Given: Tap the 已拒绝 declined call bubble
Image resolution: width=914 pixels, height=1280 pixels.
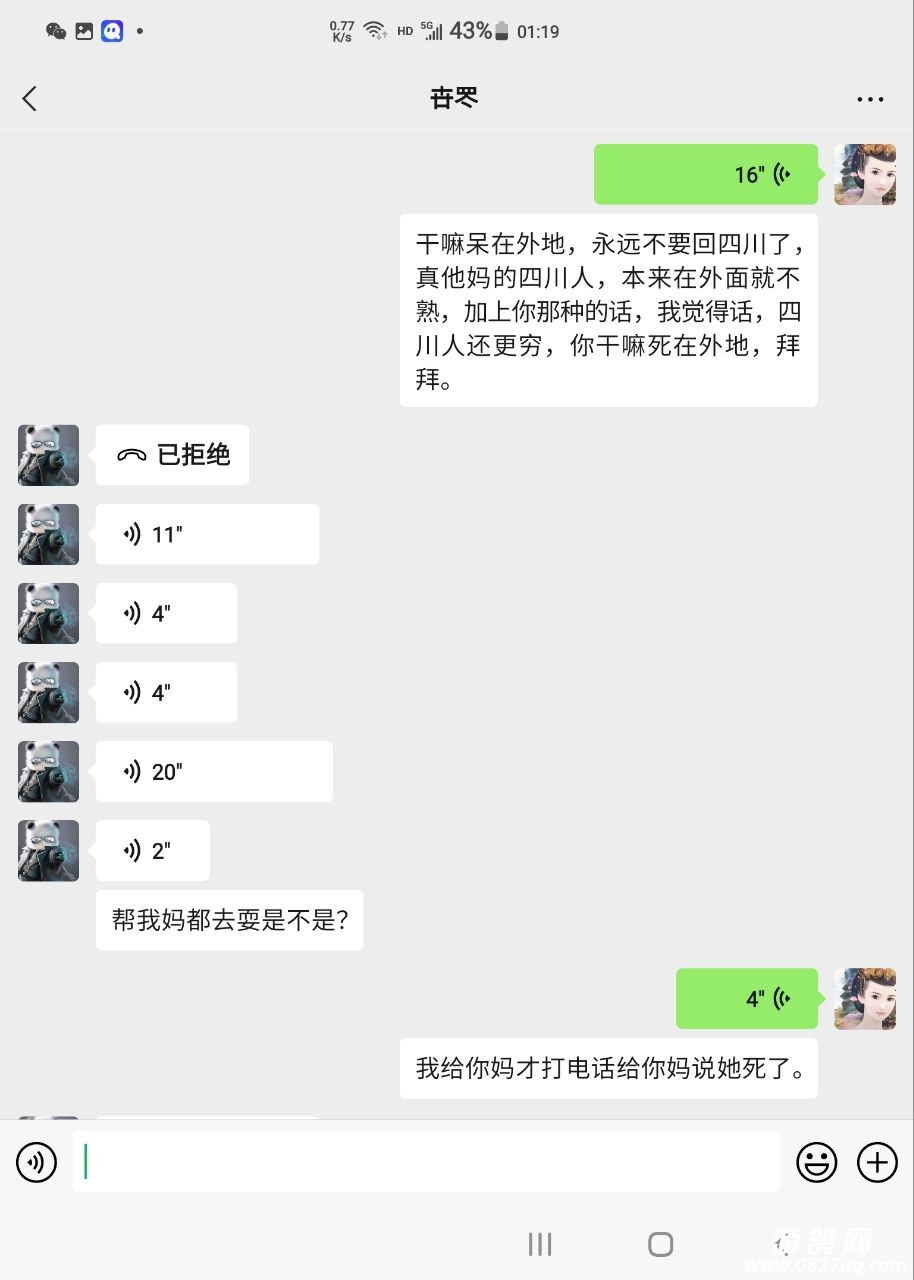Looking at the screenshot, I should point(172,455).
